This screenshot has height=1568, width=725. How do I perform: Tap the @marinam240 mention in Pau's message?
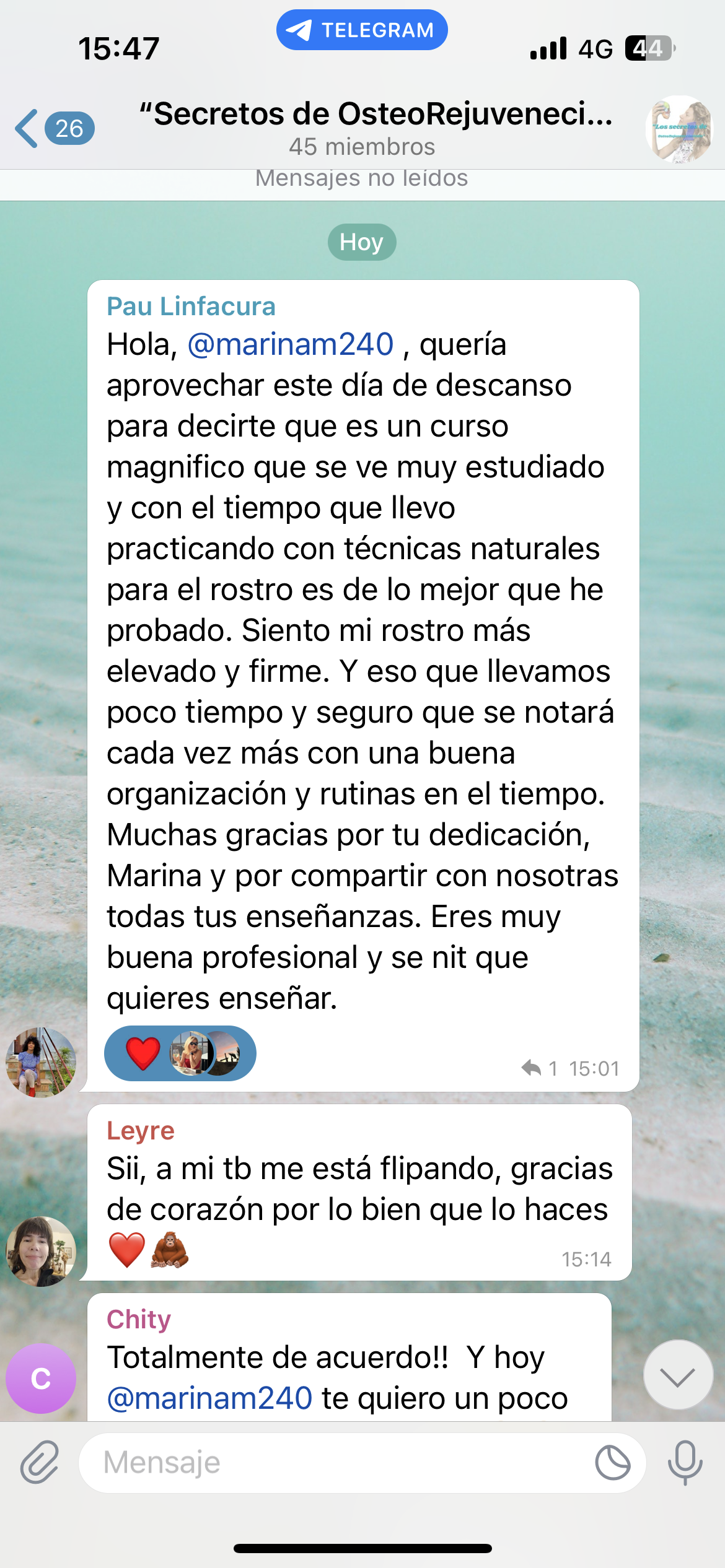click(290, 344)
